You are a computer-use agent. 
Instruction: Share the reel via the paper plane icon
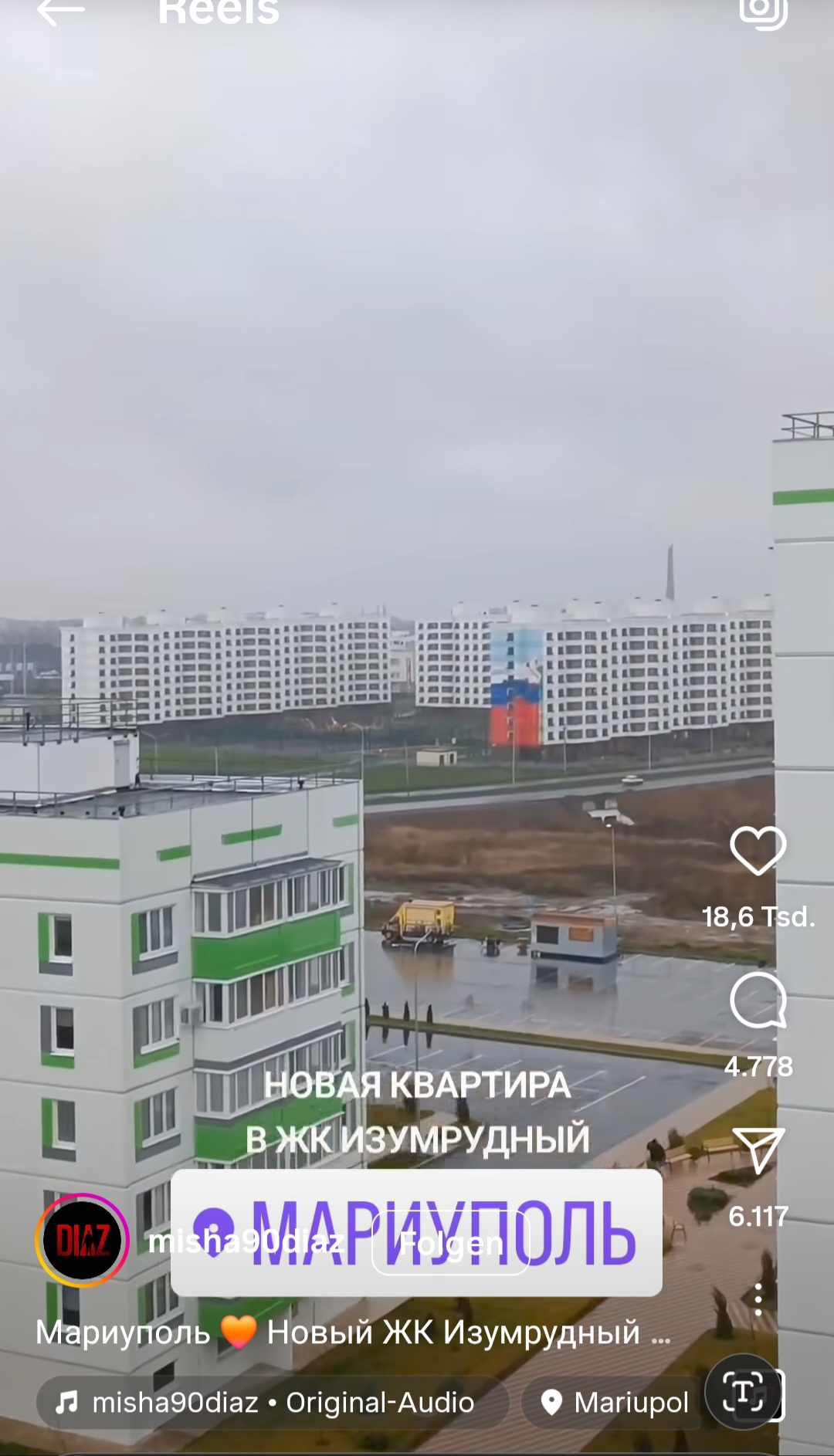coord(758,1150)
